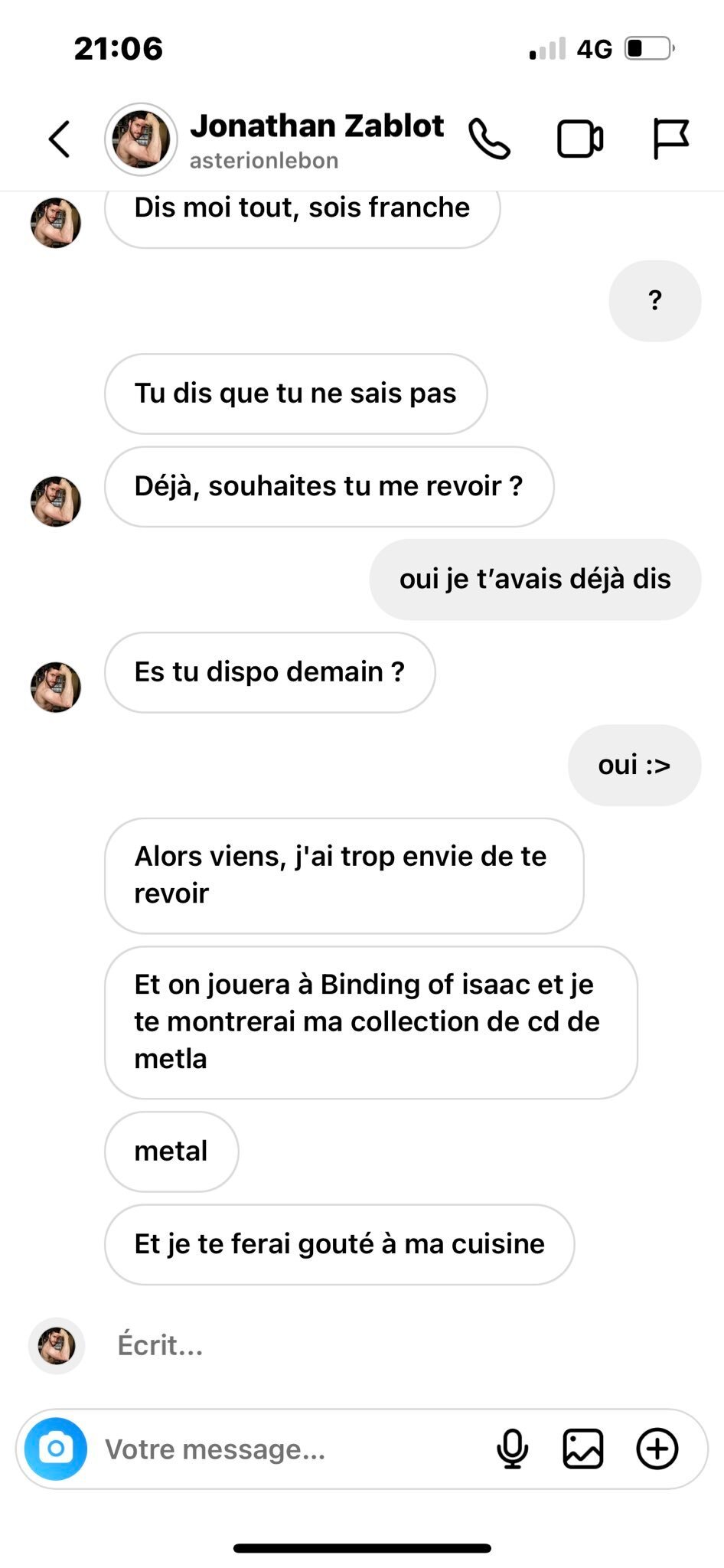Start a video call with Jonathan Zablot
The height and width of the screenshot is (1568, 724).
tap(579, 139)
